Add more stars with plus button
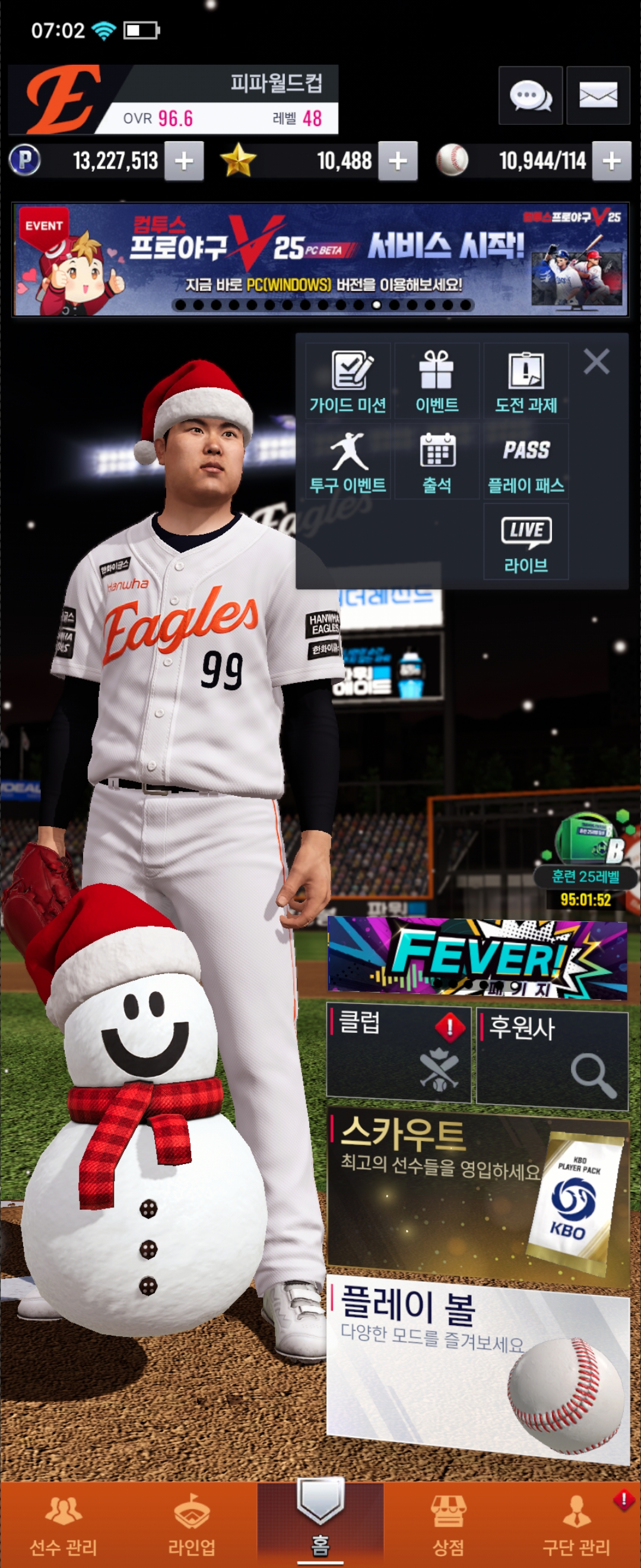The width and height of the screenshot is (641, 1568). click(398, 162)
